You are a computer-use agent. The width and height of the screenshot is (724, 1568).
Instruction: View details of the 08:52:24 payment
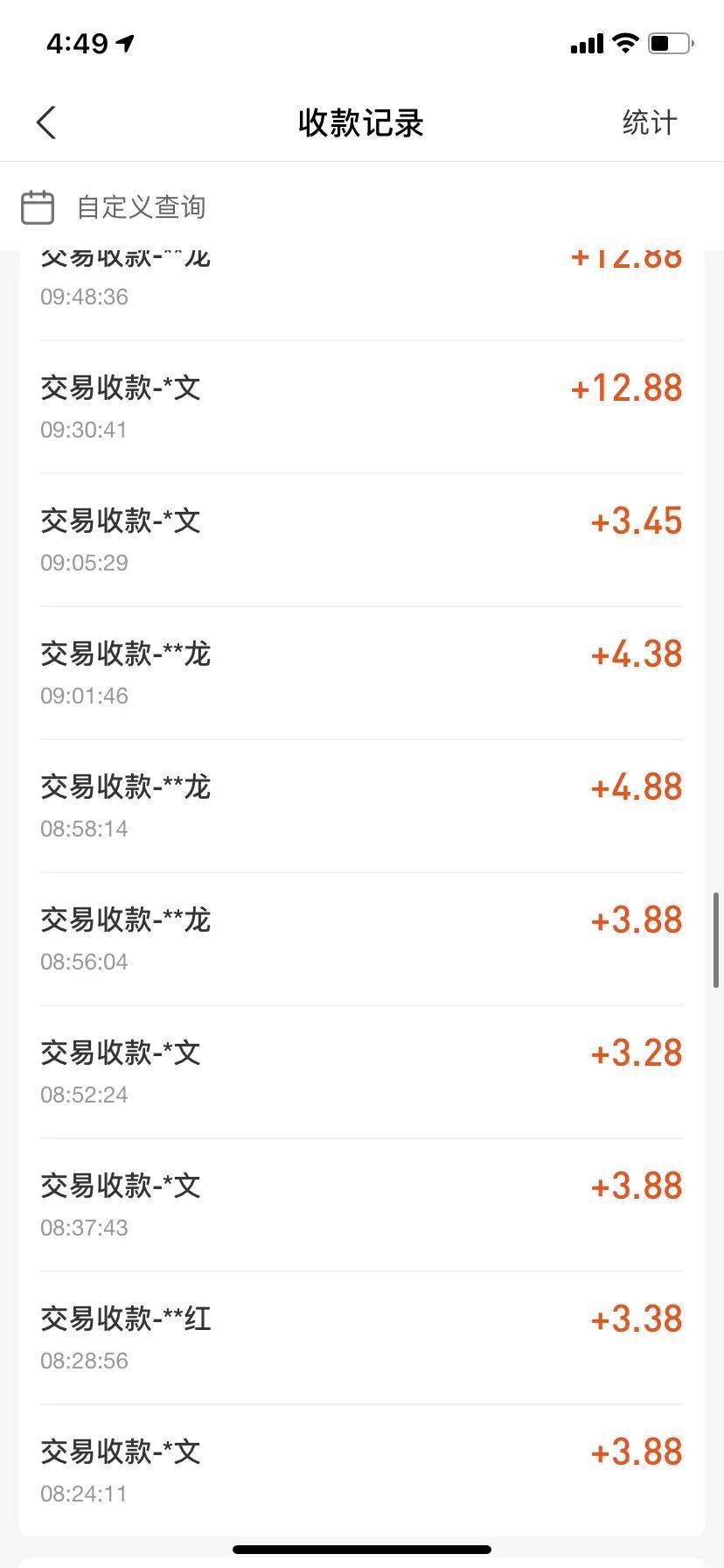tap(361, 1072)
